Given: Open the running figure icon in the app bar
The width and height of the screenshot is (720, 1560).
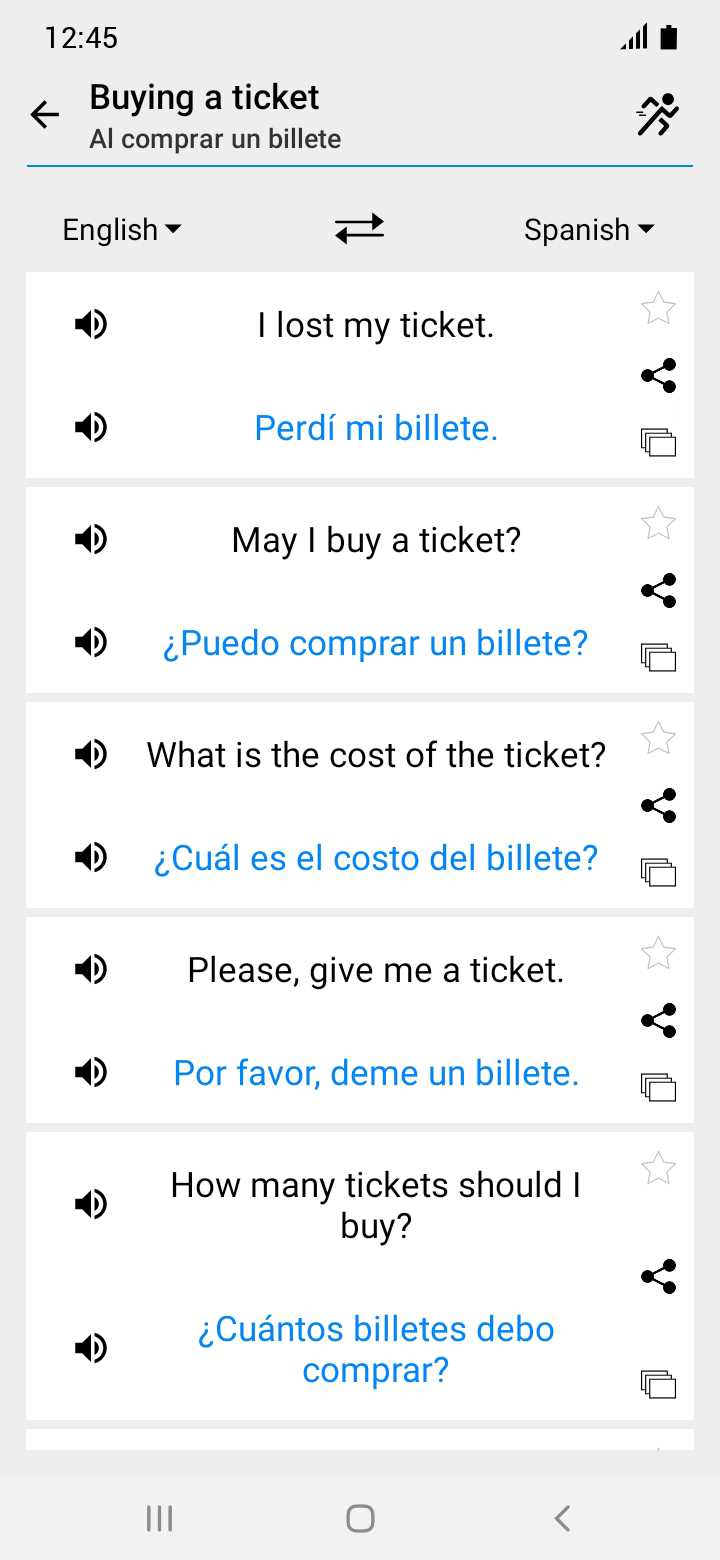Looking at the screenshot, I should (x=658, y=115).
